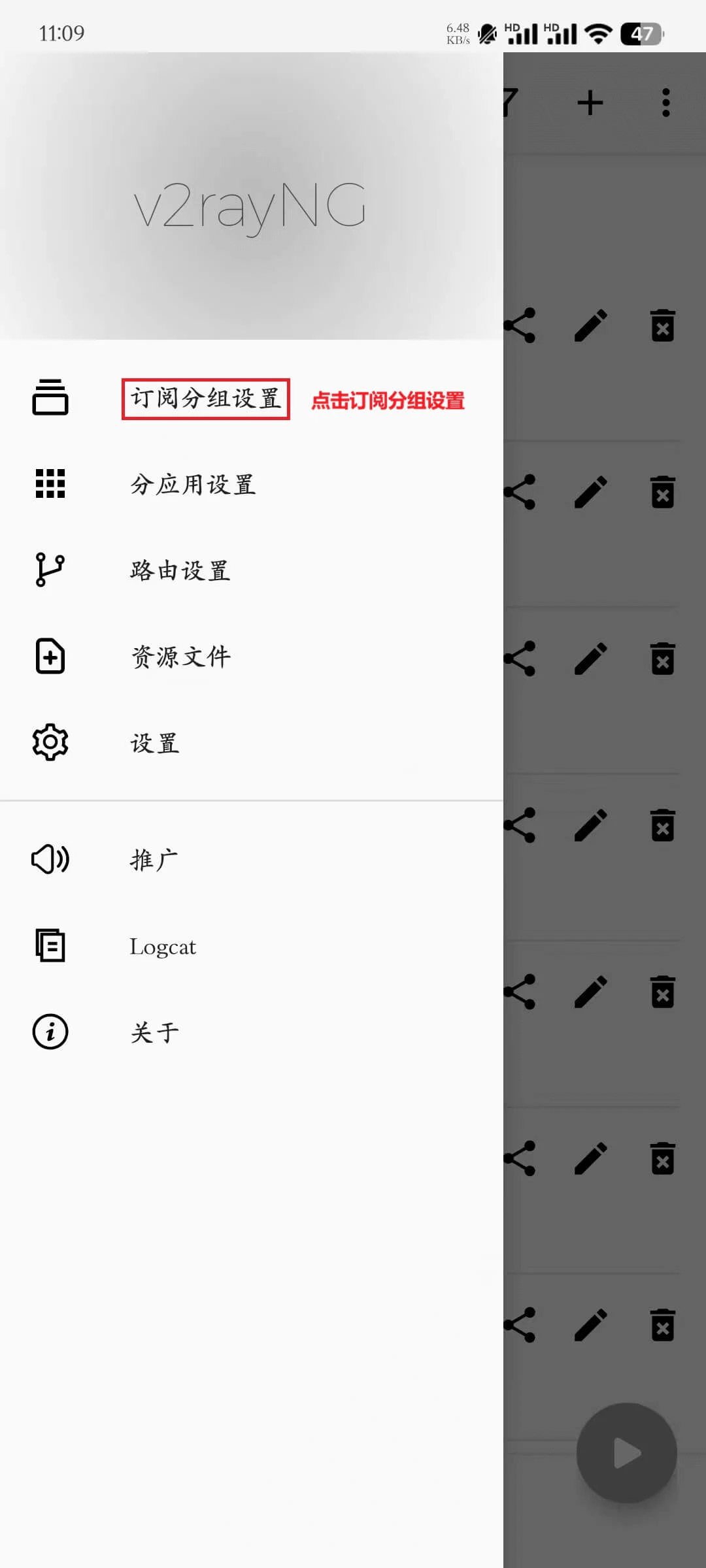
Task: Open 关于 (About) entry
Action: point(154,1032)
